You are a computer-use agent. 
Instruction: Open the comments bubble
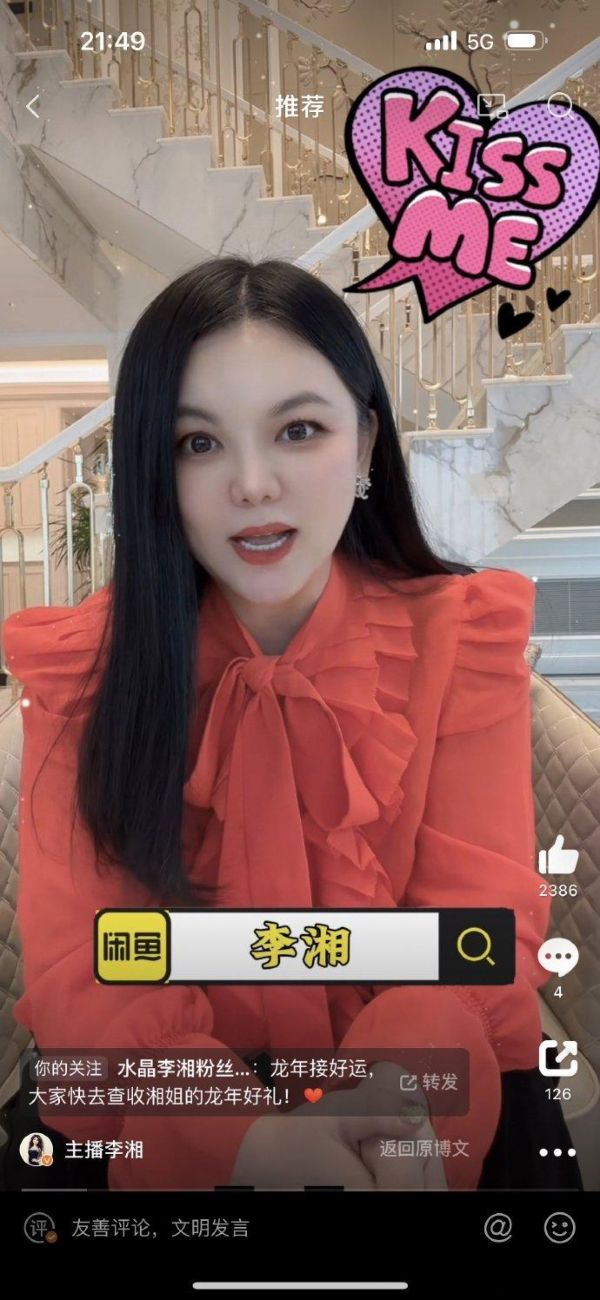[558, 958]
